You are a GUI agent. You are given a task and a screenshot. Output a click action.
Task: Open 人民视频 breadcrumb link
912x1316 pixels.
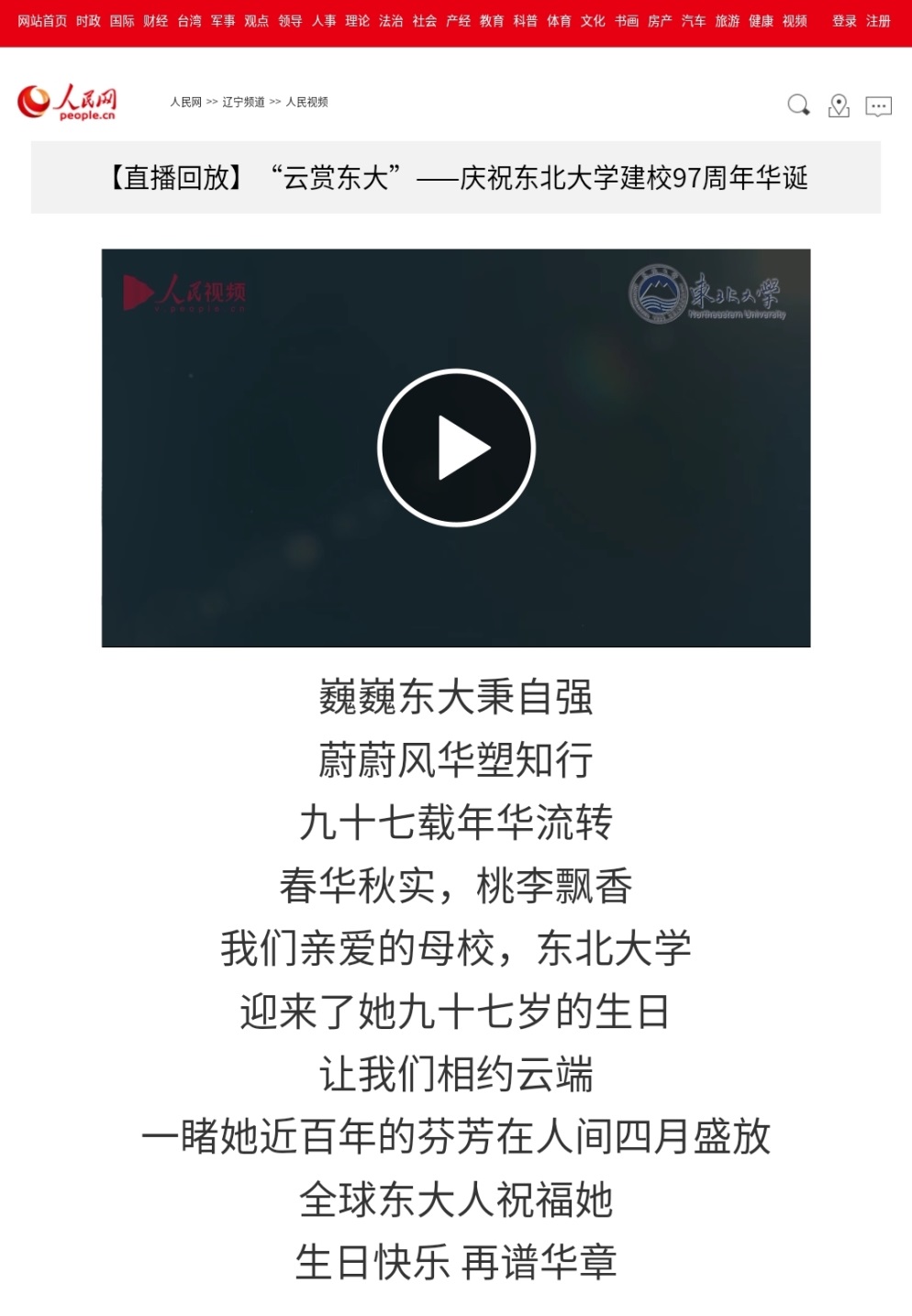pyautogui.click(x=306, y=102)
